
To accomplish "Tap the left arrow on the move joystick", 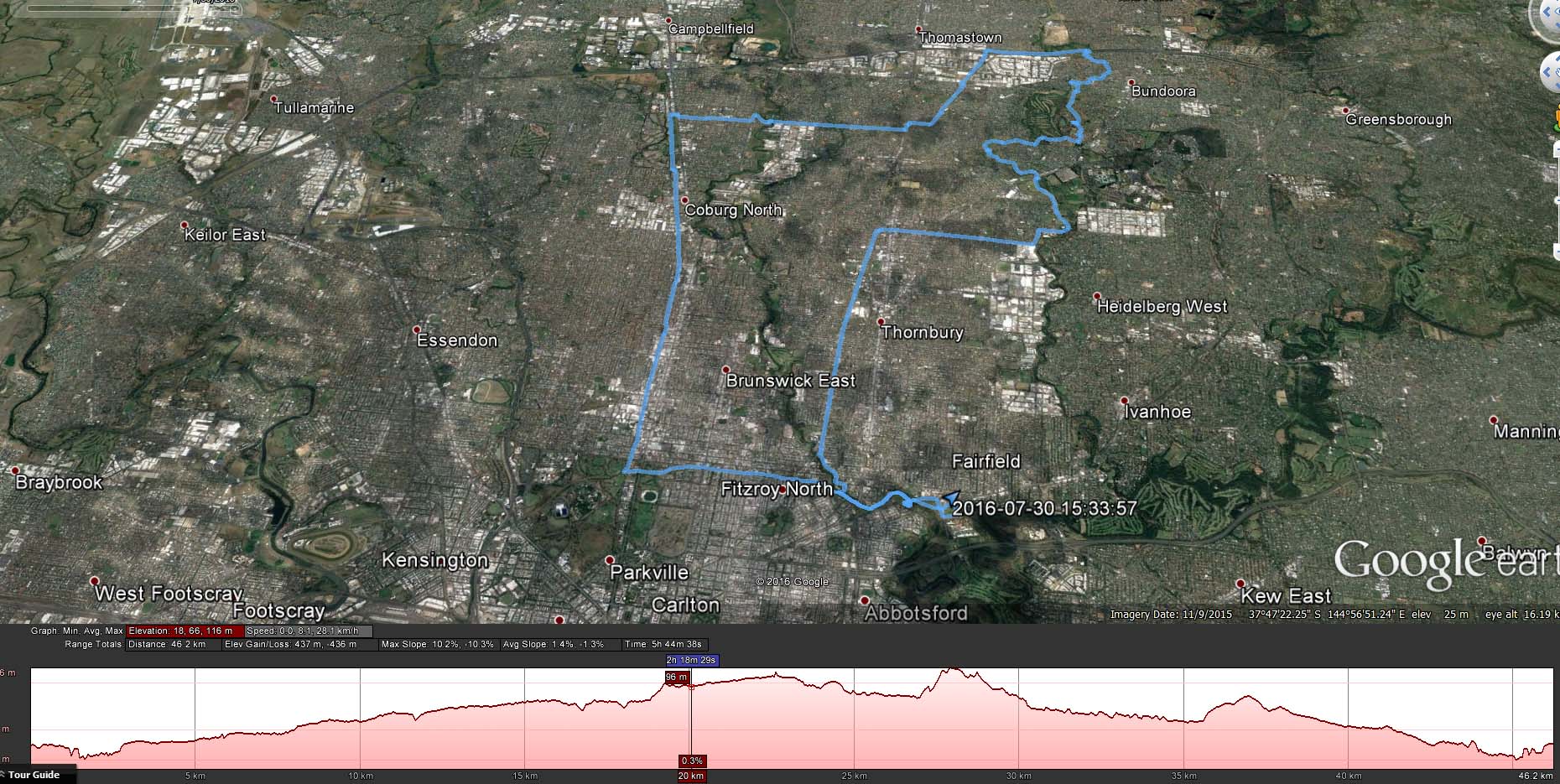I will coord(1548,73).
